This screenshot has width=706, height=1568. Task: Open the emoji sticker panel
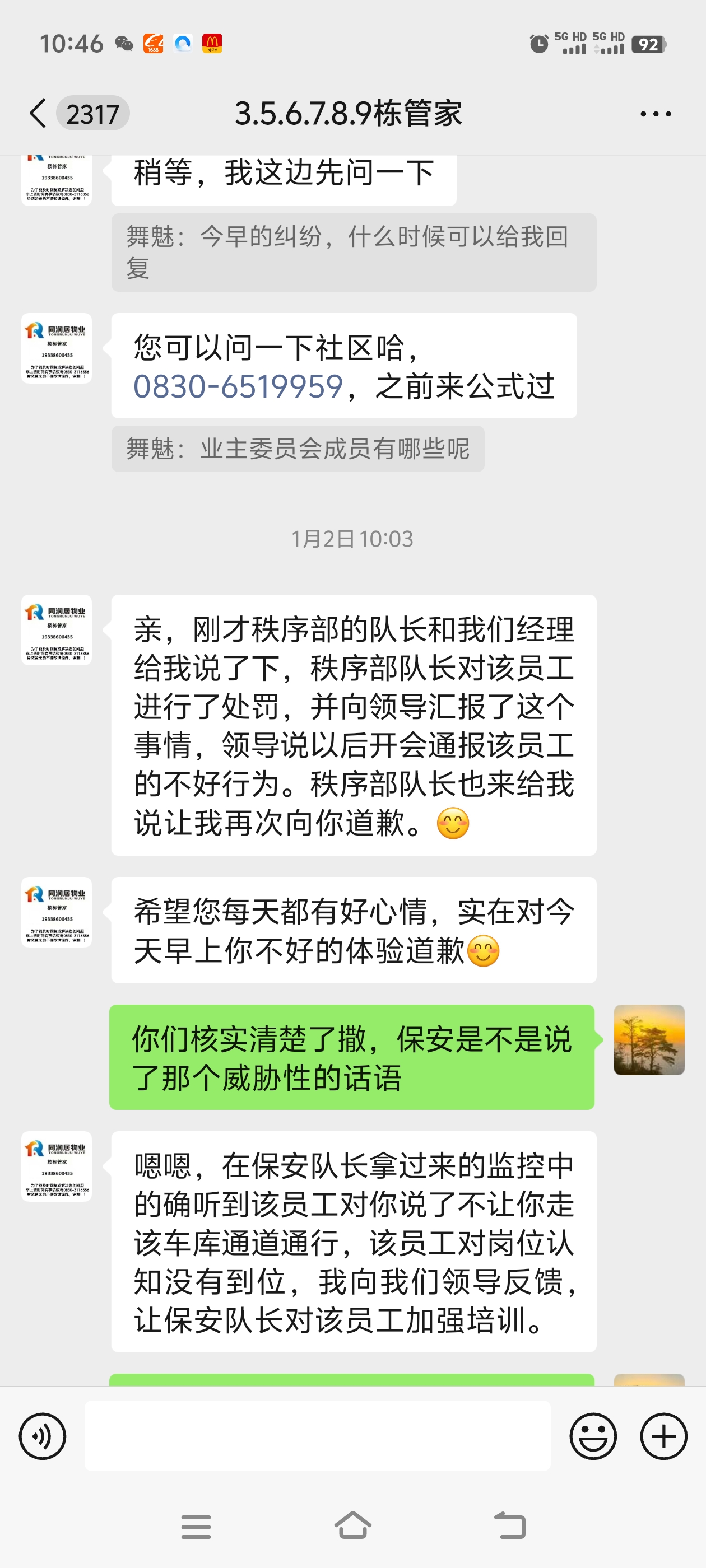592,1436
